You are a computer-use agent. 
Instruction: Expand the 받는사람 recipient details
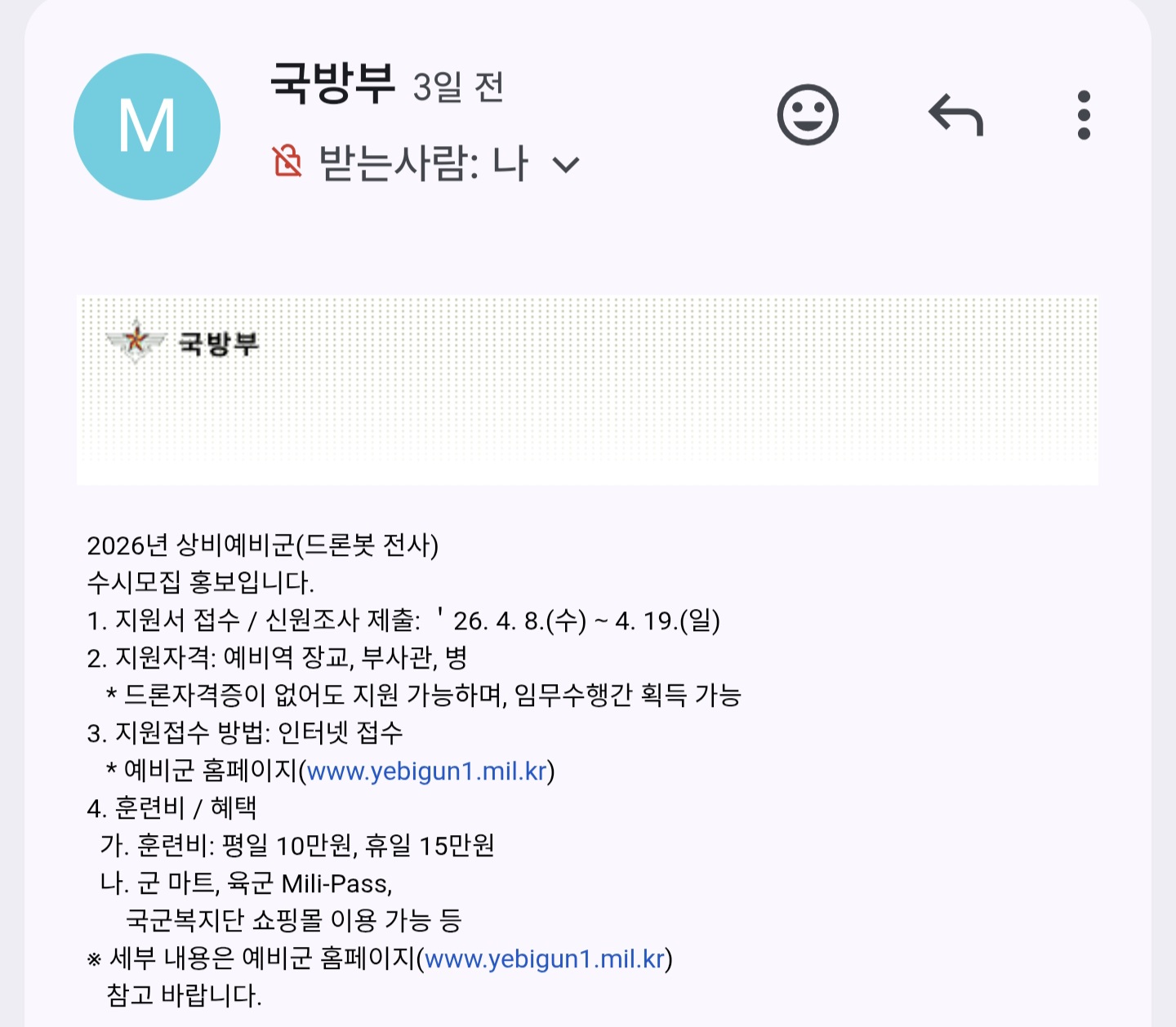click(x=566, y=165)
